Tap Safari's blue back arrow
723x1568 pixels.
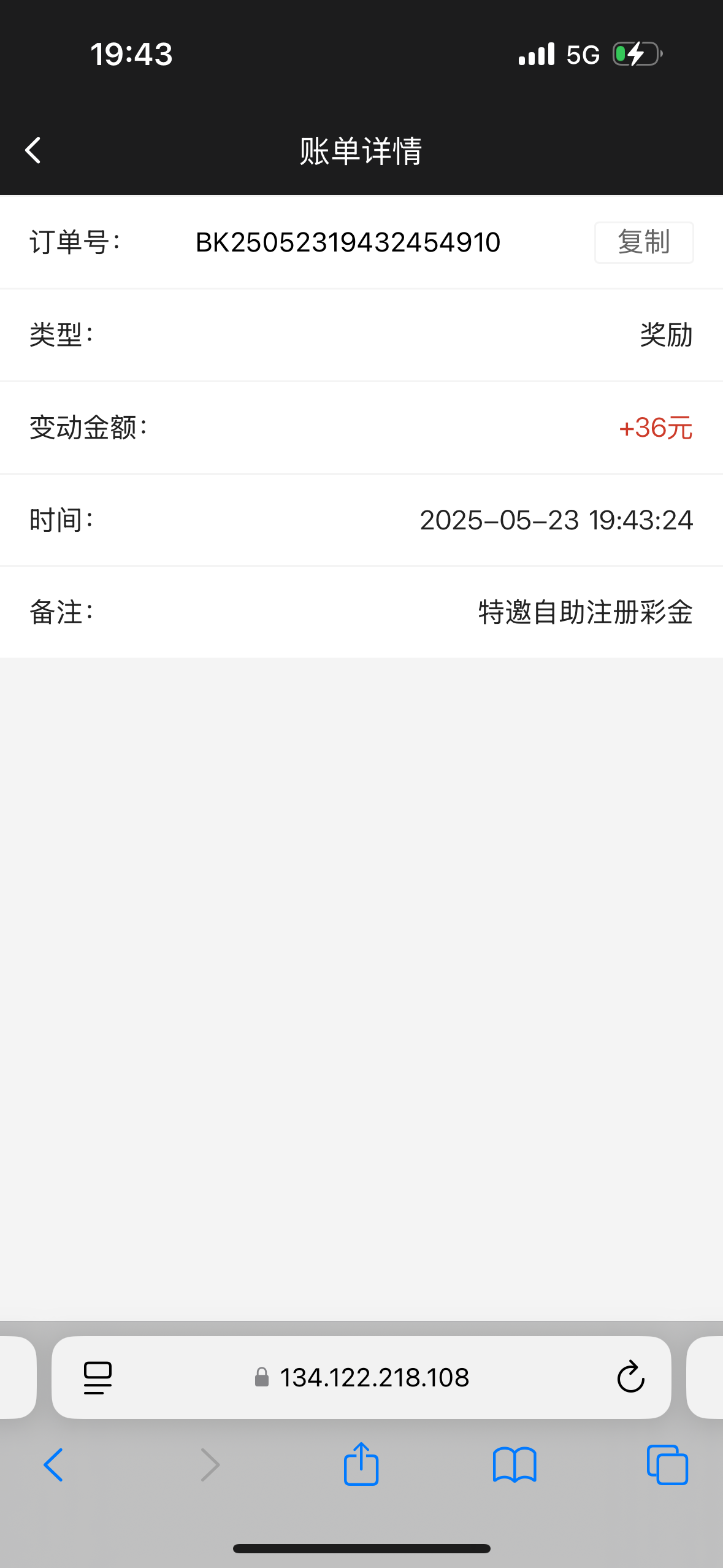click(x=54, y=1466)
